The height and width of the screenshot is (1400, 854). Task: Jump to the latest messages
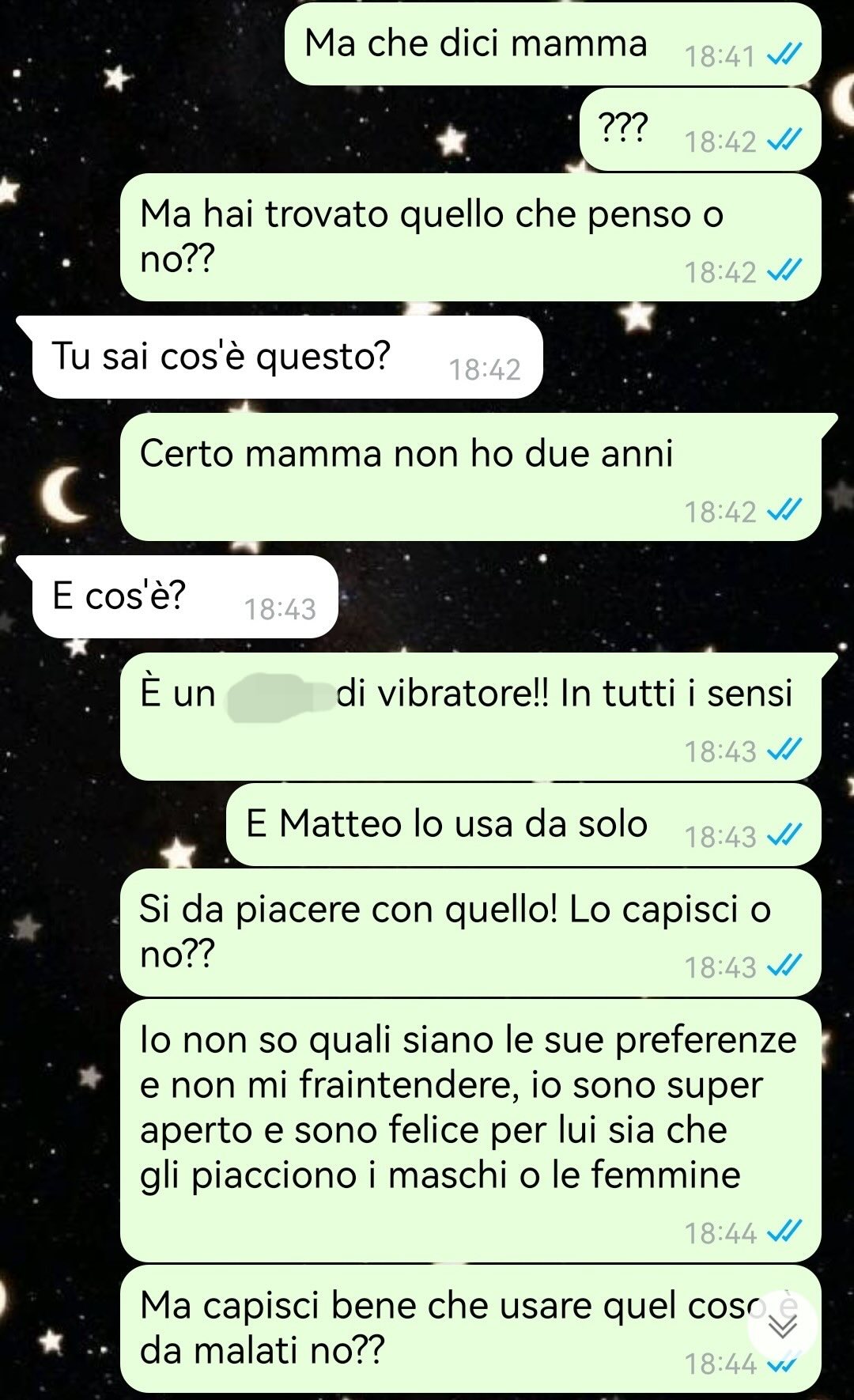click(x=783, y=1326)
